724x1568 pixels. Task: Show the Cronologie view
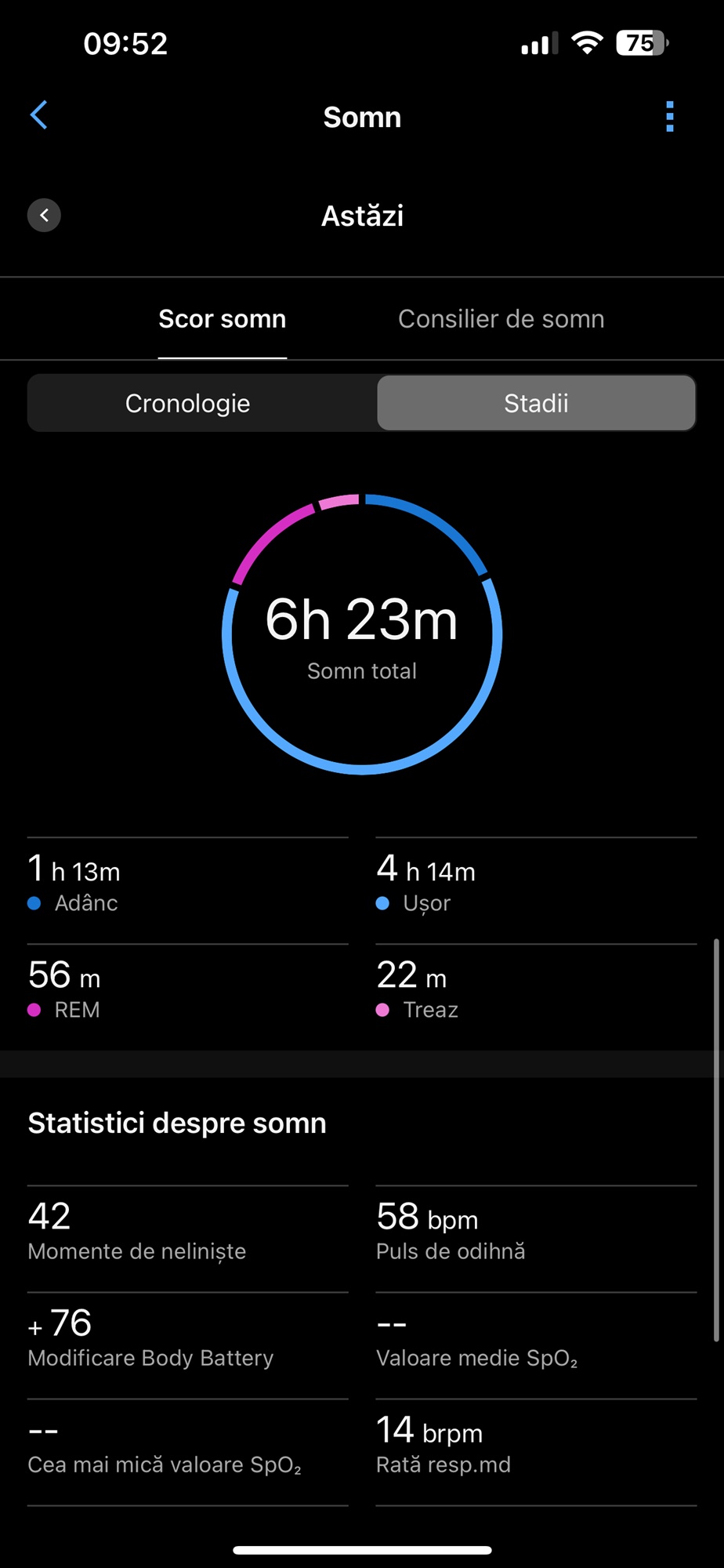point(188,403)
